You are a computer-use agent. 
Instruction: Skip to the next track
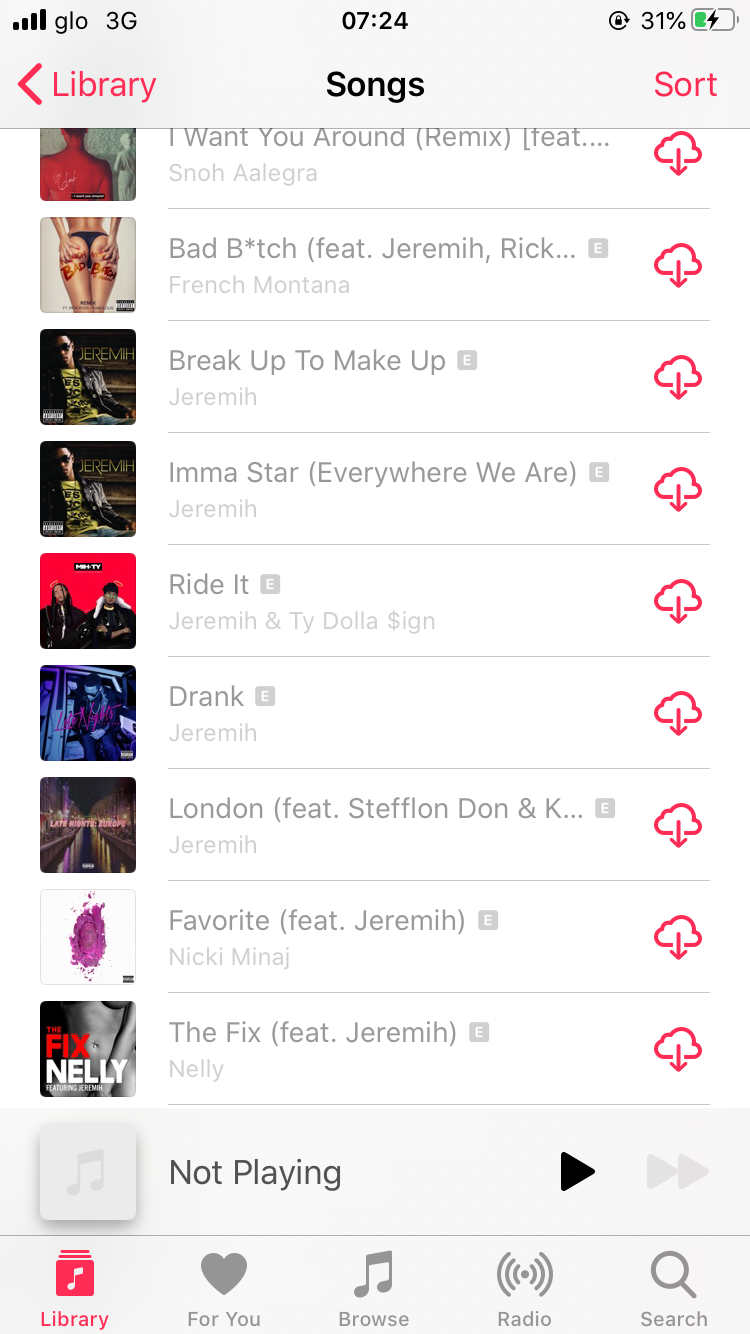[x=677, y=1172]
